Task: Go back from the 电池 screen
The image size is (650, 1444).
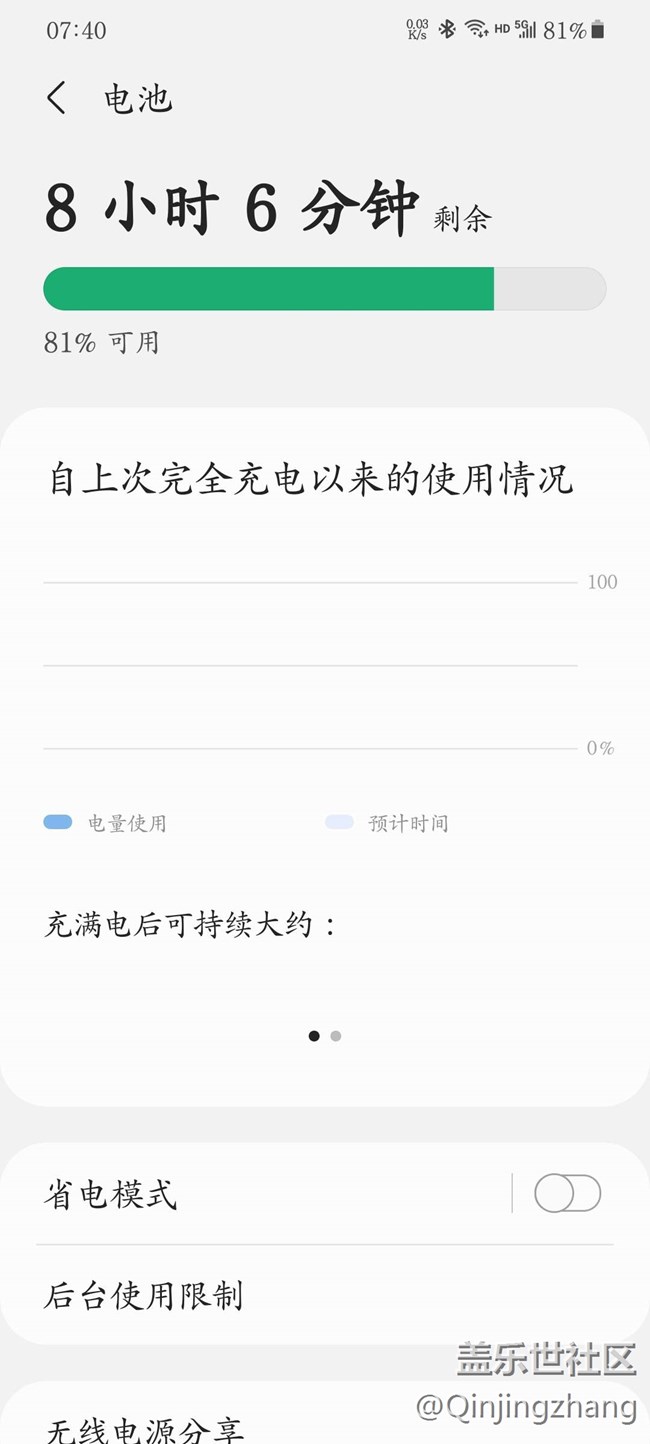Action: tap(56, 98)
